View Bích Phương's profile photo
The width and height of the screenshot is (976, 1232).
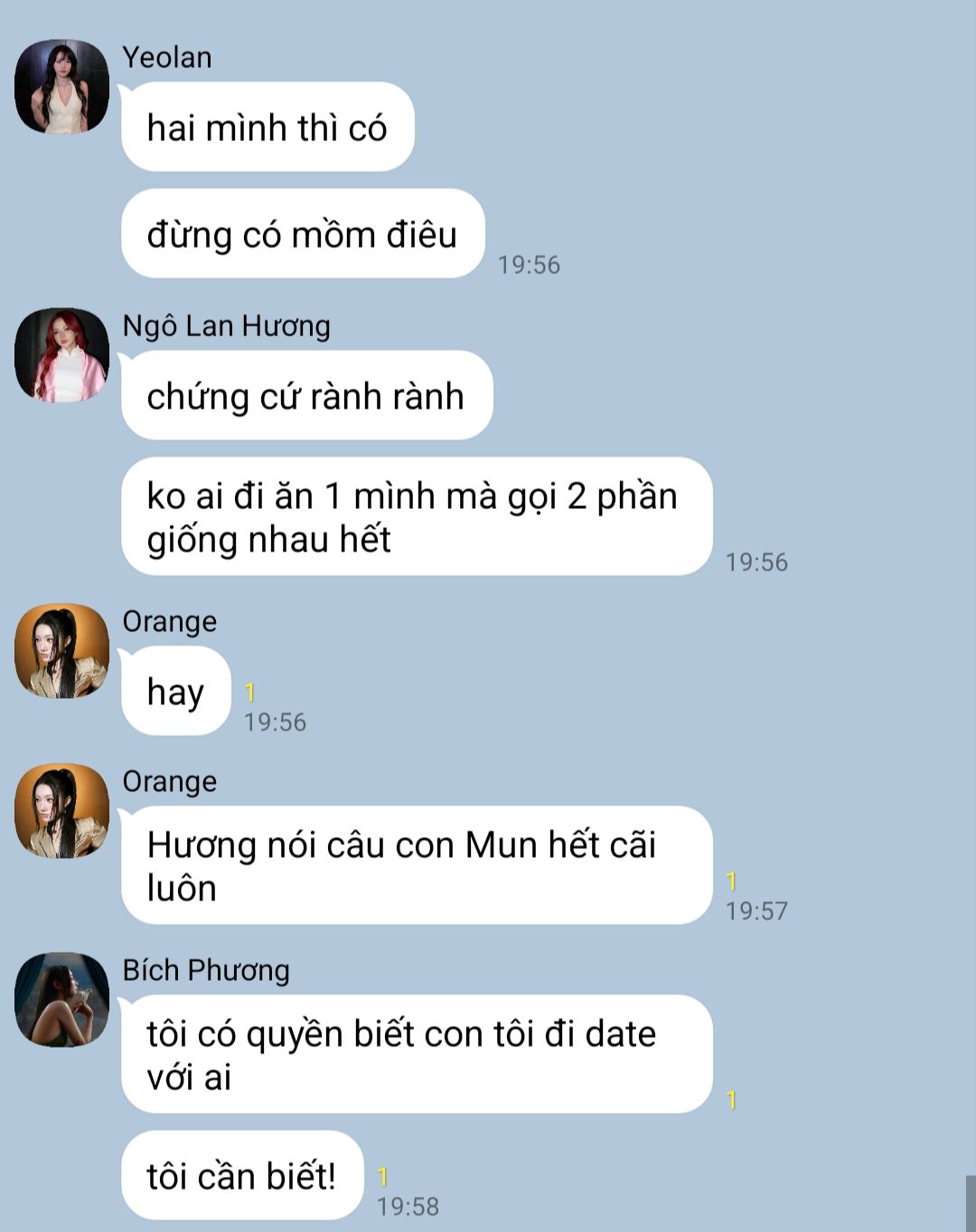(61, 1000)
